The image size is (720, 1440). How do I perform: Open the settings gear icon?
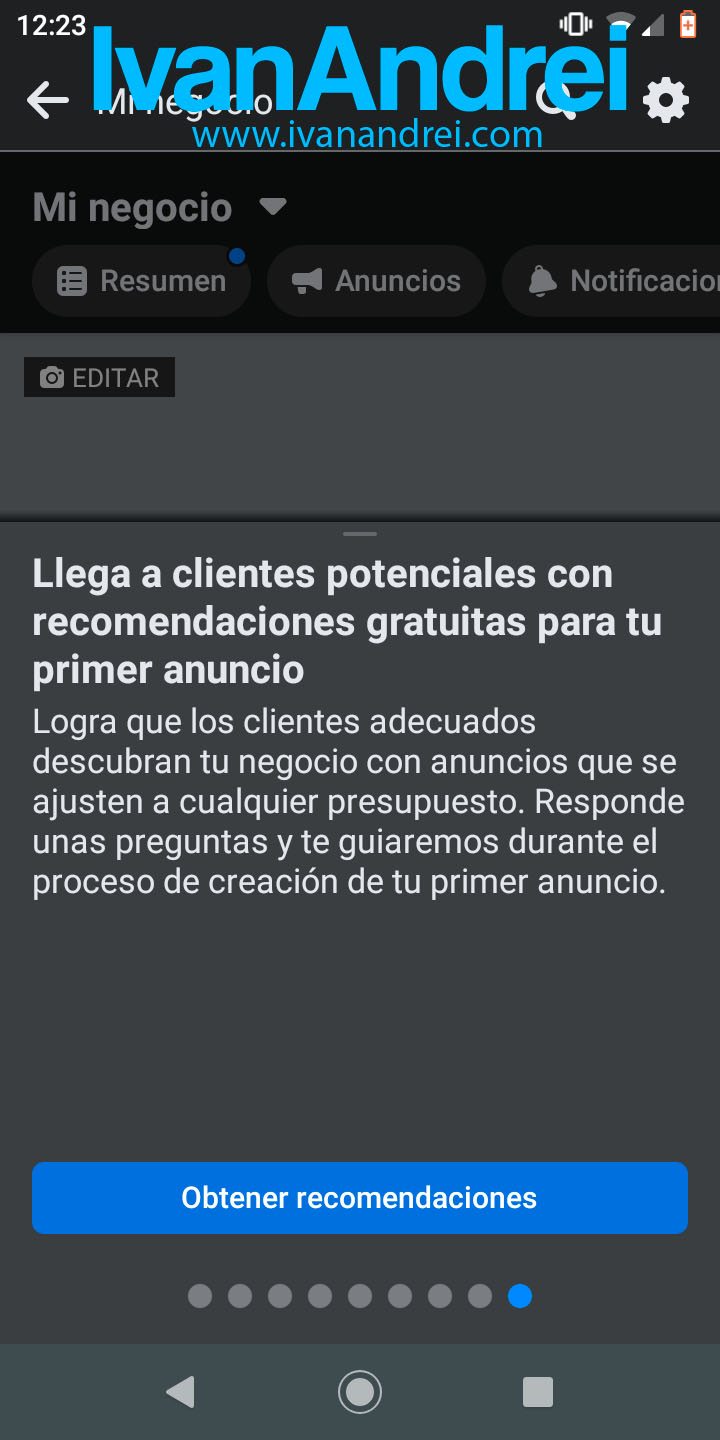point(665,100)
